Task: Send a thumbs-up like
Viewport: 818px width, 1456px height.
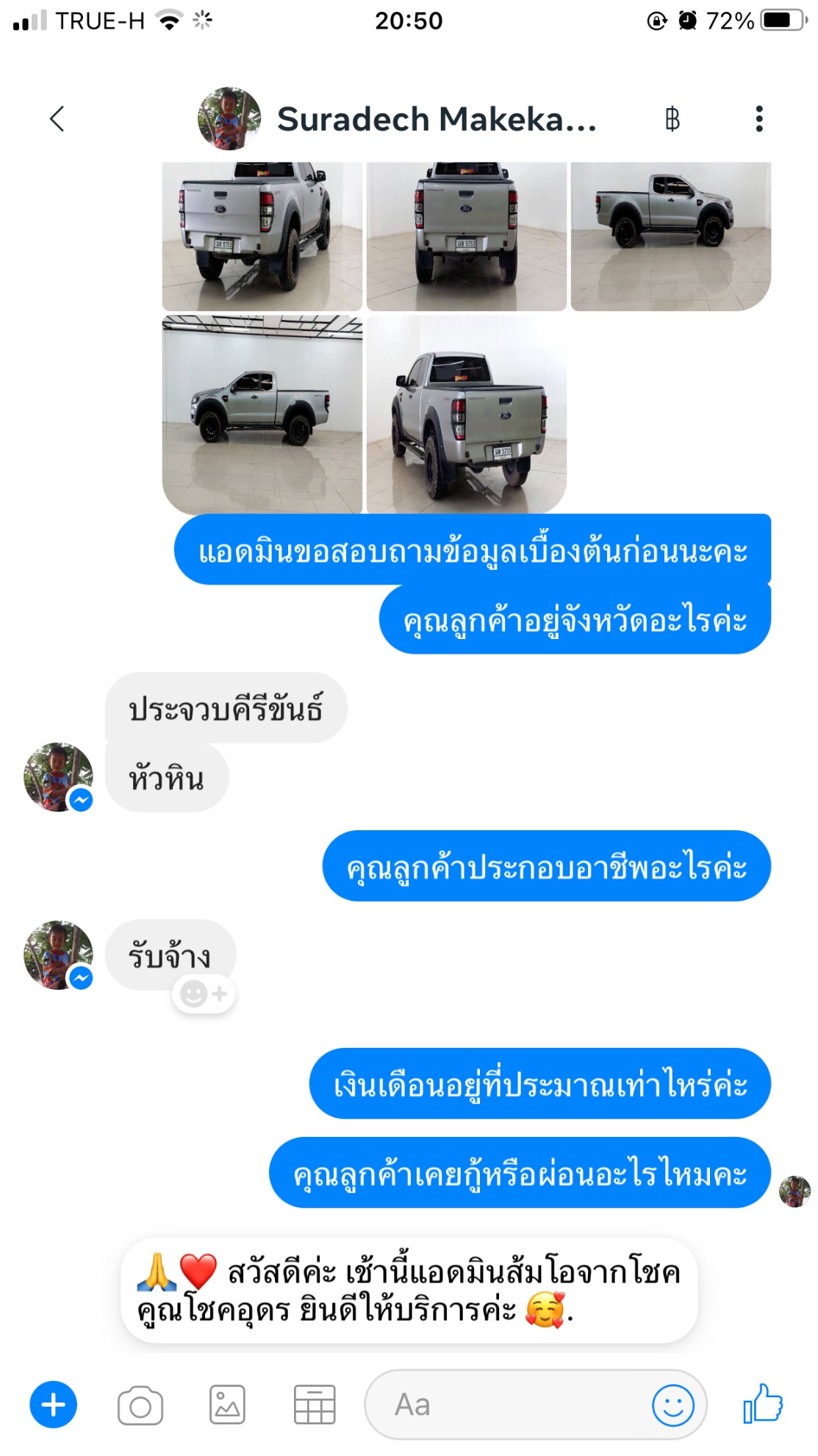Action: click(x=763, y=1403)
